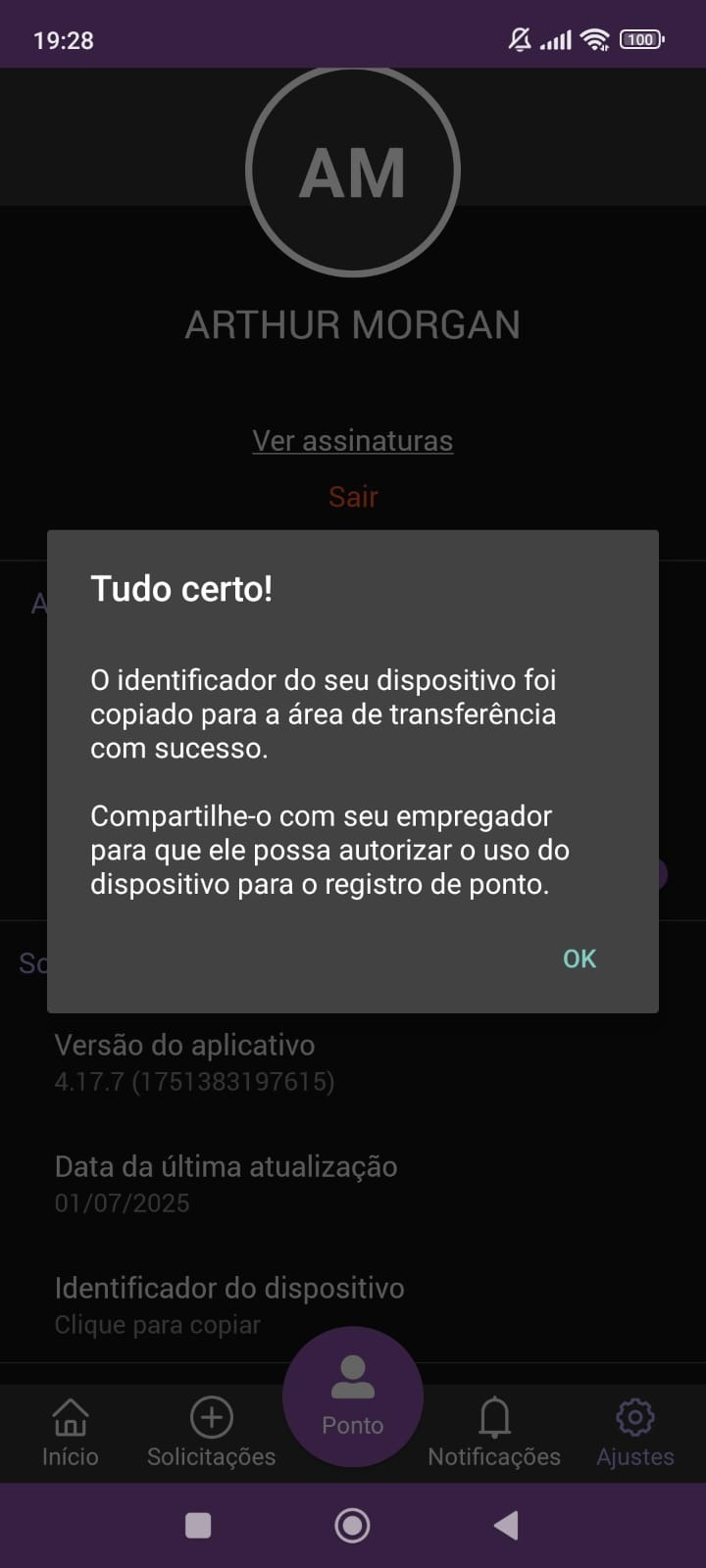Copy the Identificador do dispositivo
Viewport: 706px width, 1568px height.
[229, 1304]
